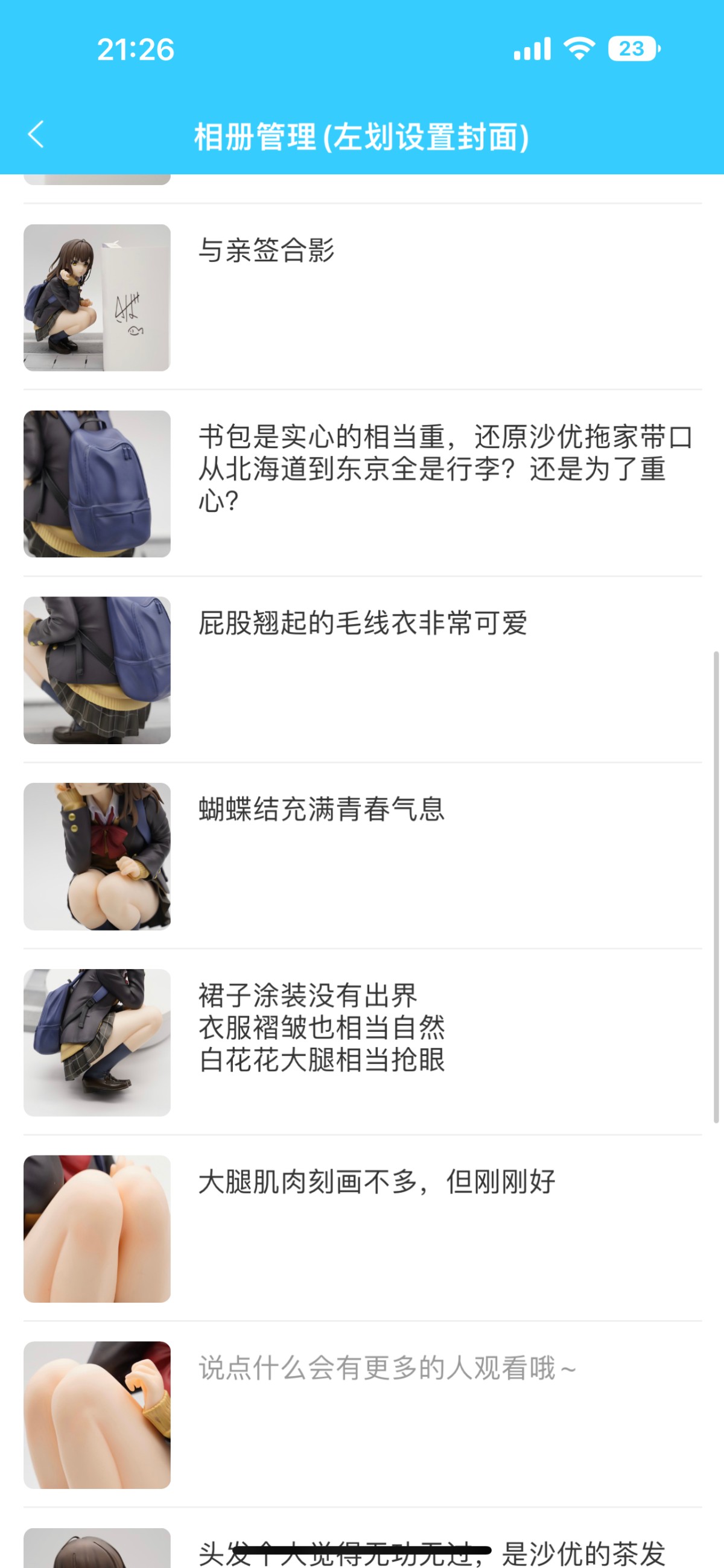Image resolution: width=724 pixels, height=1568 pixels.
Task: Open photo captioned 蝴蝶结充满青春气息
Action: 97,856
